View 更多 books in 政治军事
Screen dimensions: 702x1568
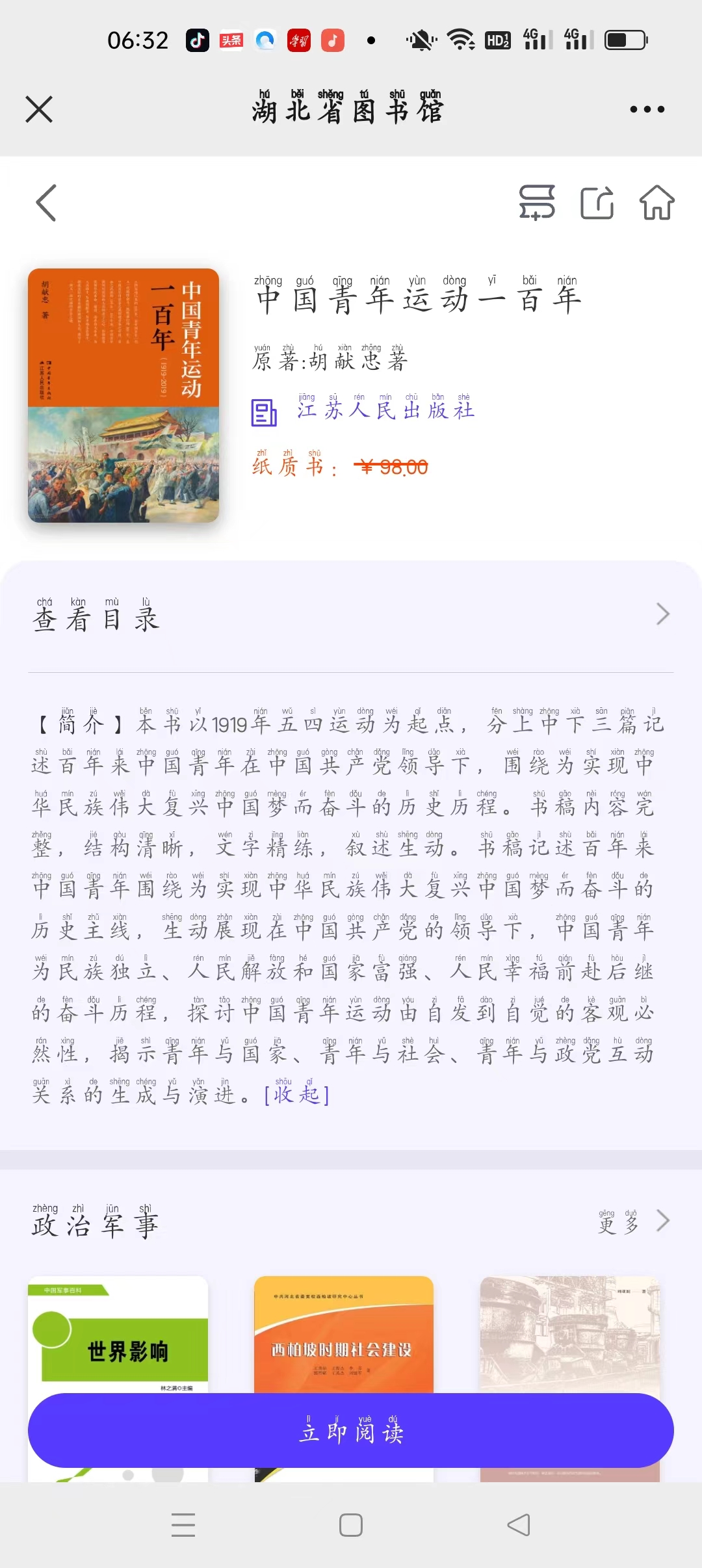632,1222
